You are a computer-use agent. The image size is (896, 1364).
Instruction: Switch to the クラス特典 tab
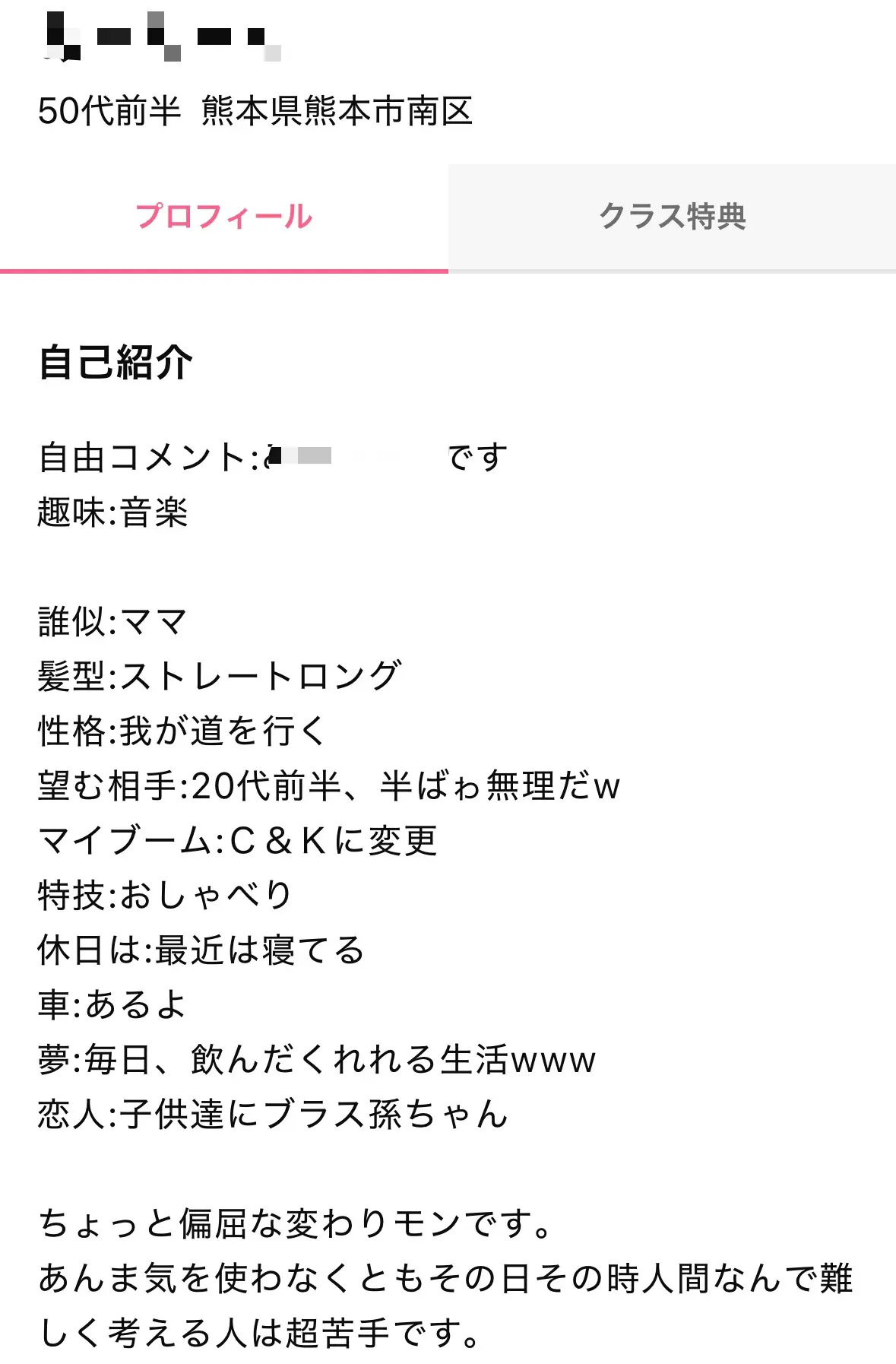coord(672,217)
